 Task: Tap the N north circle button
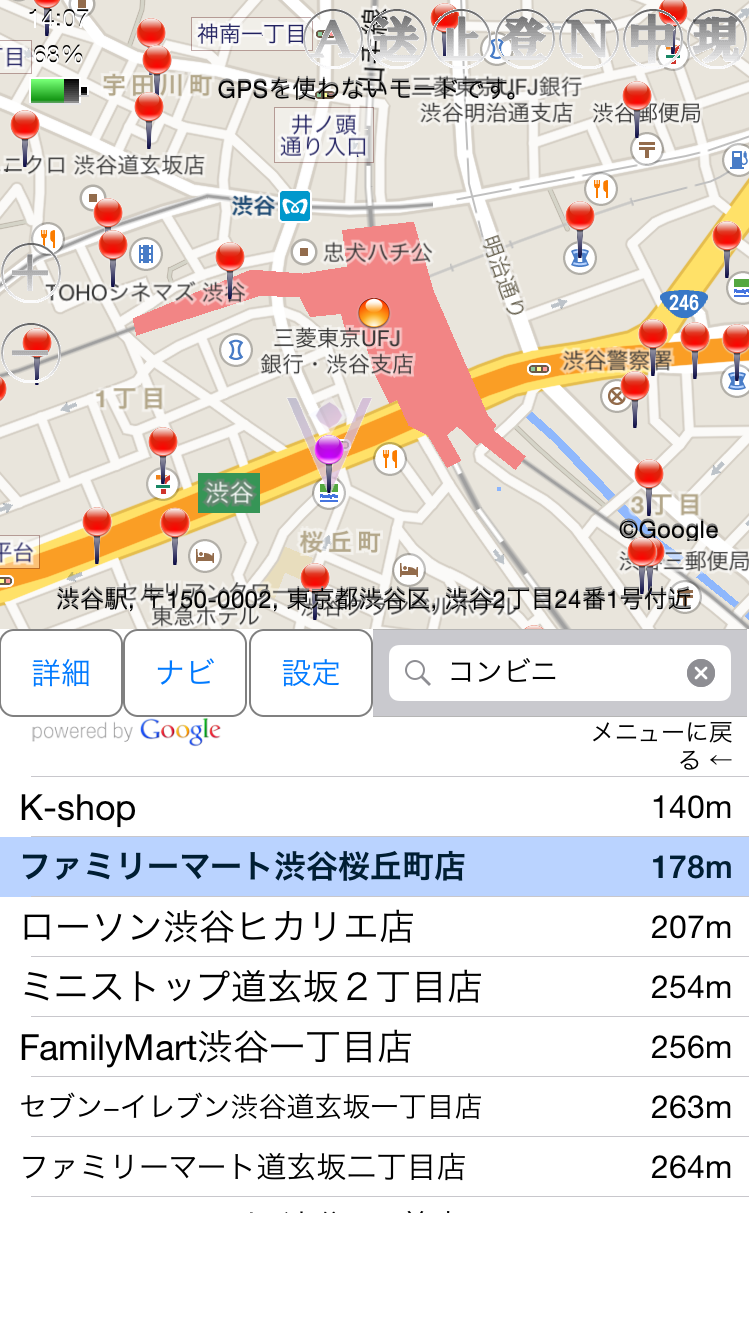tap(587, 38)
